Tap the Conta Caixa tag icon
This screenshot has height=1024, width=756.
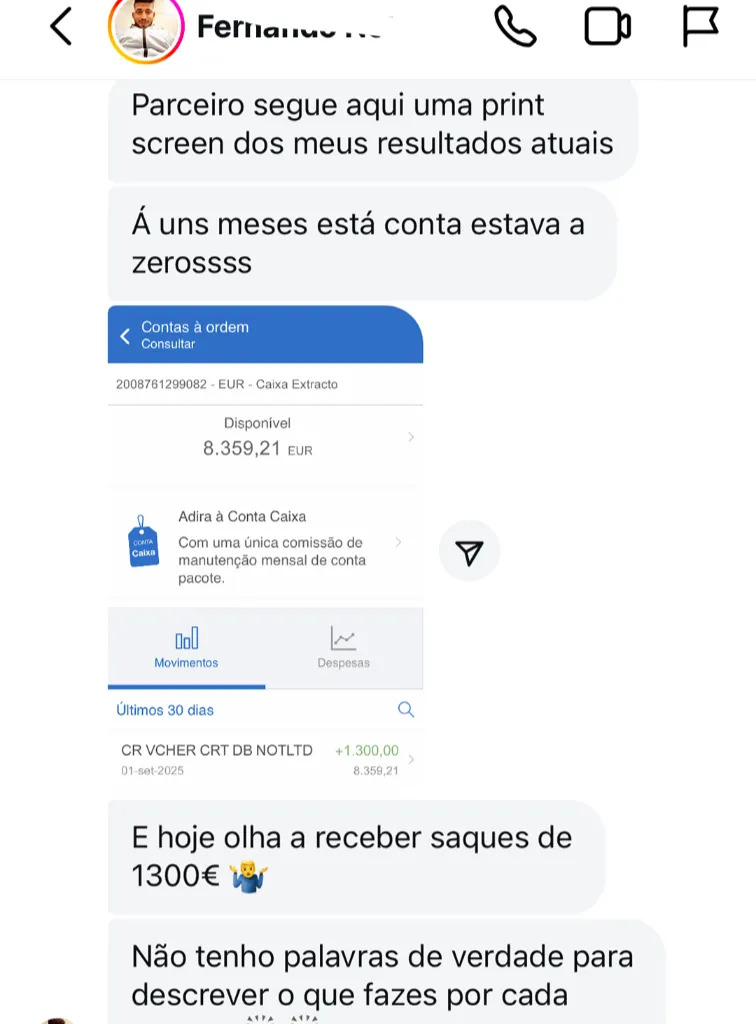coord(143,545)
